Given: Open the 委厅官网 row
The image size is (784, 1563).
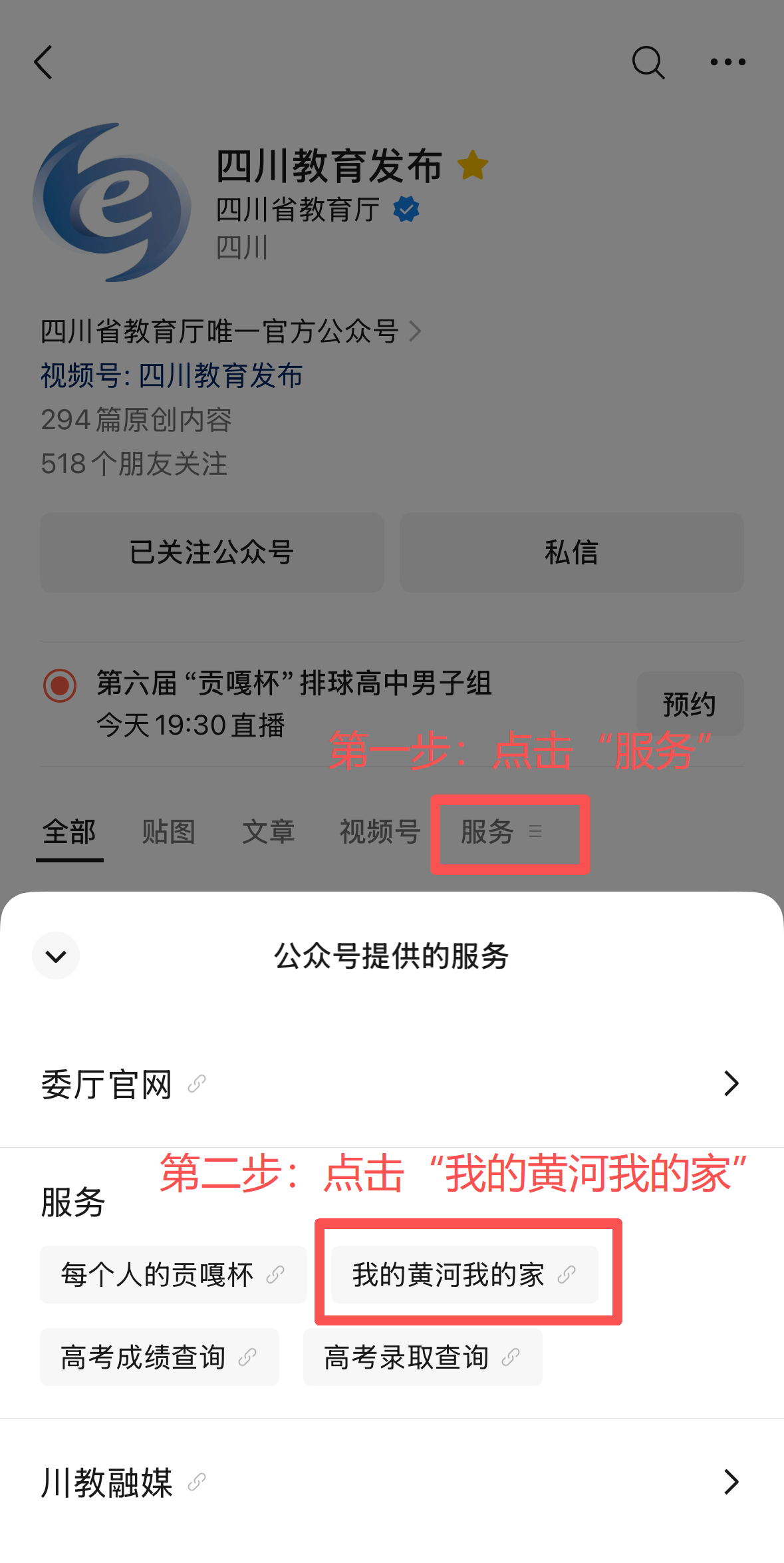Looking at the screenshot, I should tap(391, 1084).
